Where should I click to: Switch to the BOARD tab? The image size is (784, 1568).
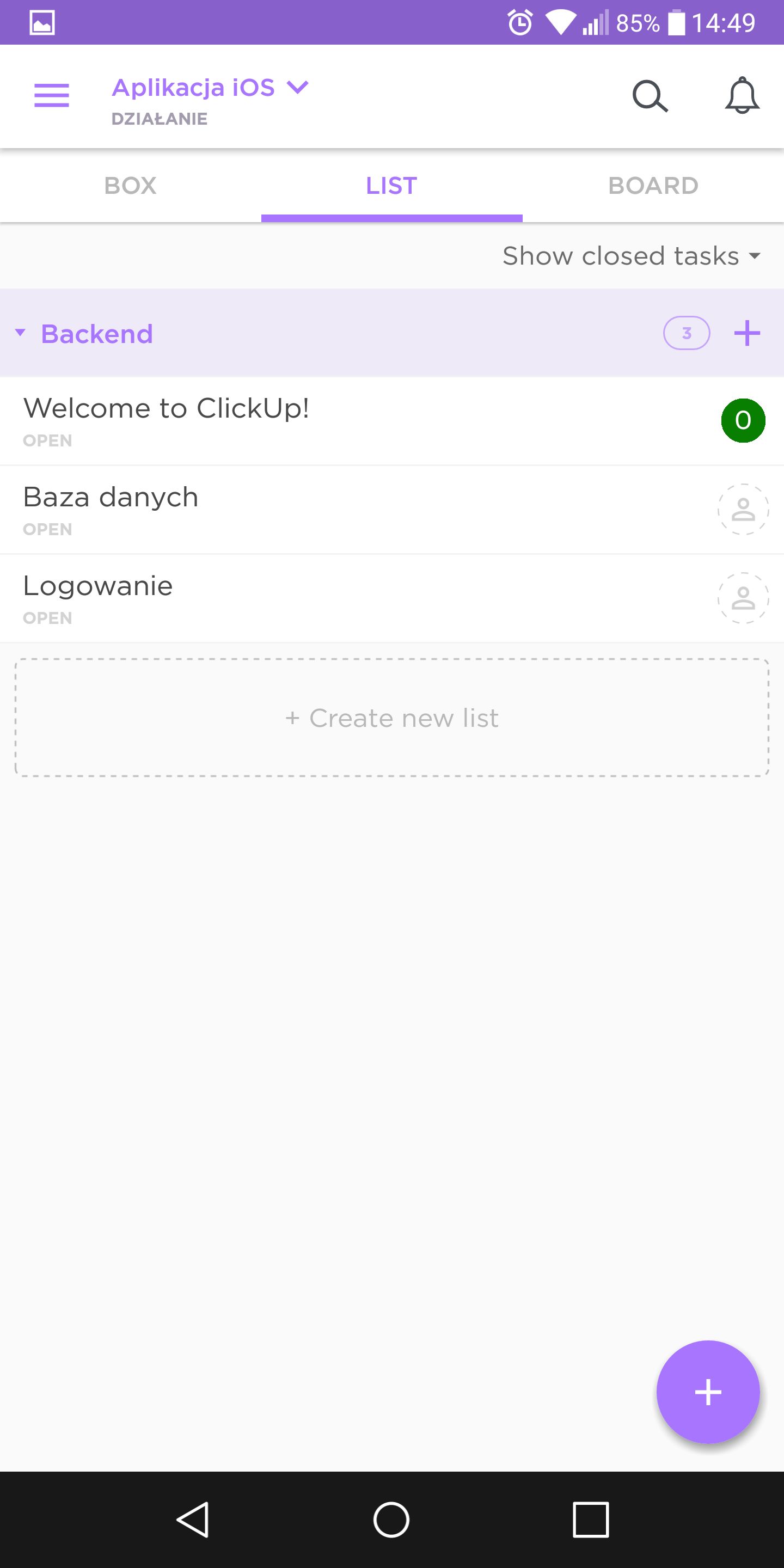[x=653, y=186]
